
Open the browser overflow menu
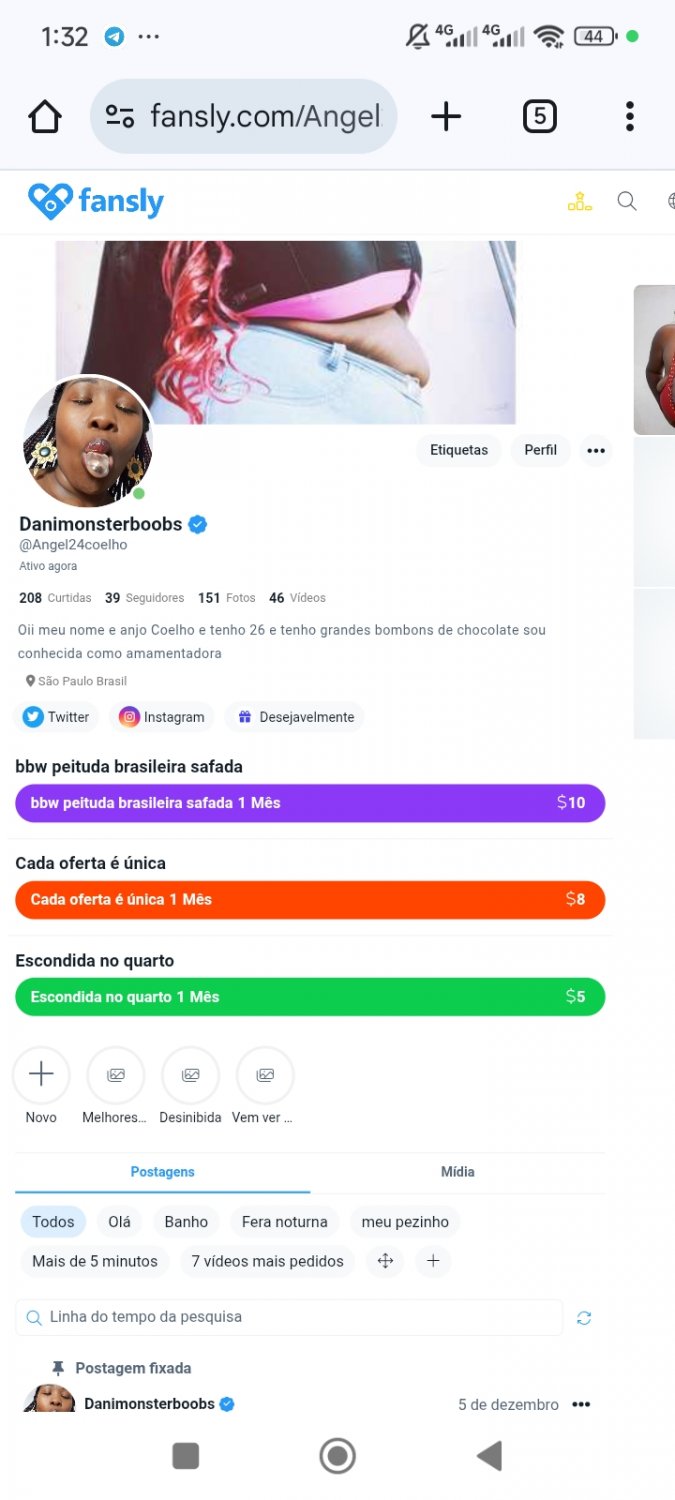tap(629, 117)
